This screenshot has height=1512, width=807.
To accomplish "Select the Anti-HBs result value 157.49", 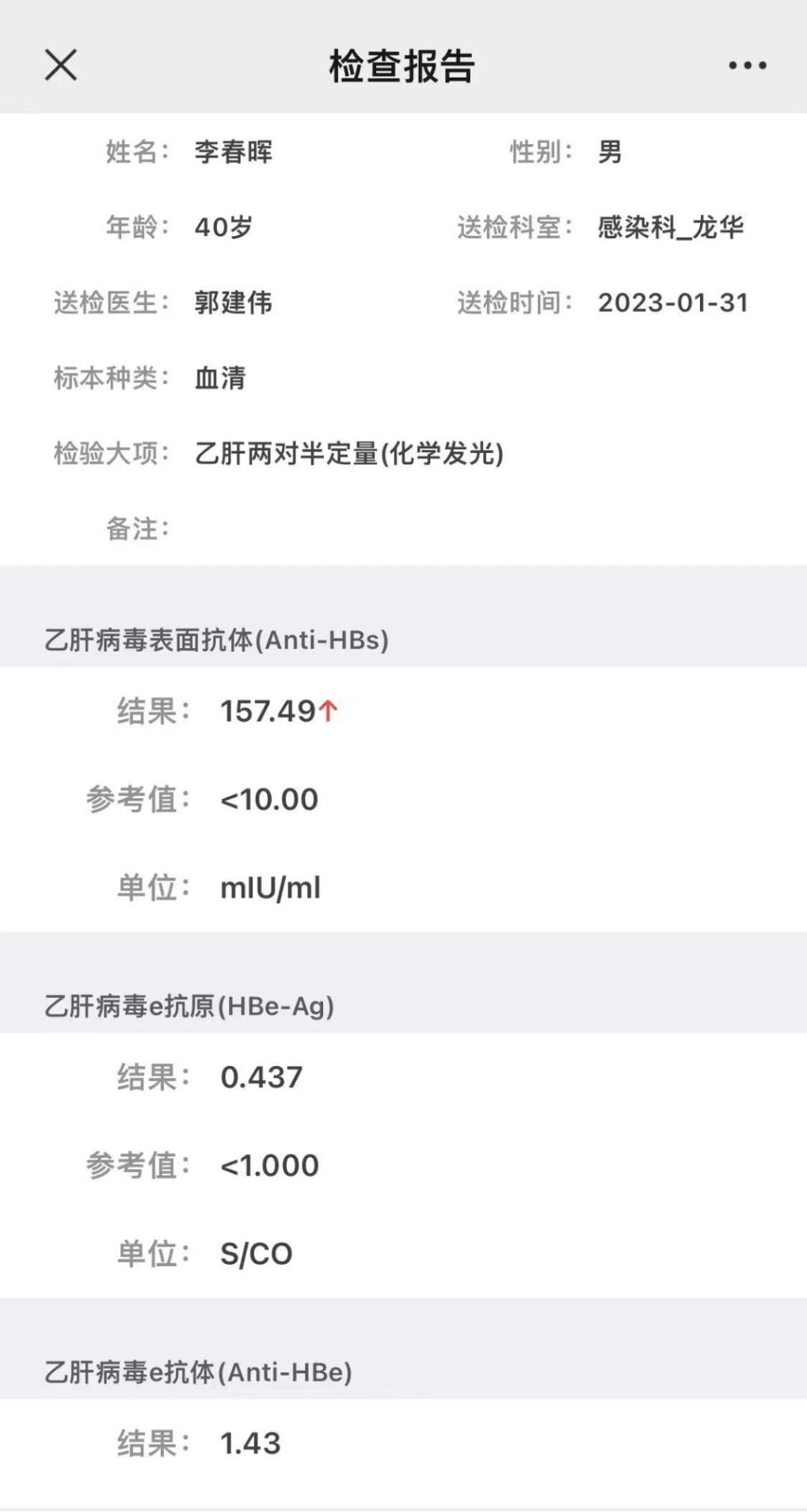I will click(x=268, y=711).
